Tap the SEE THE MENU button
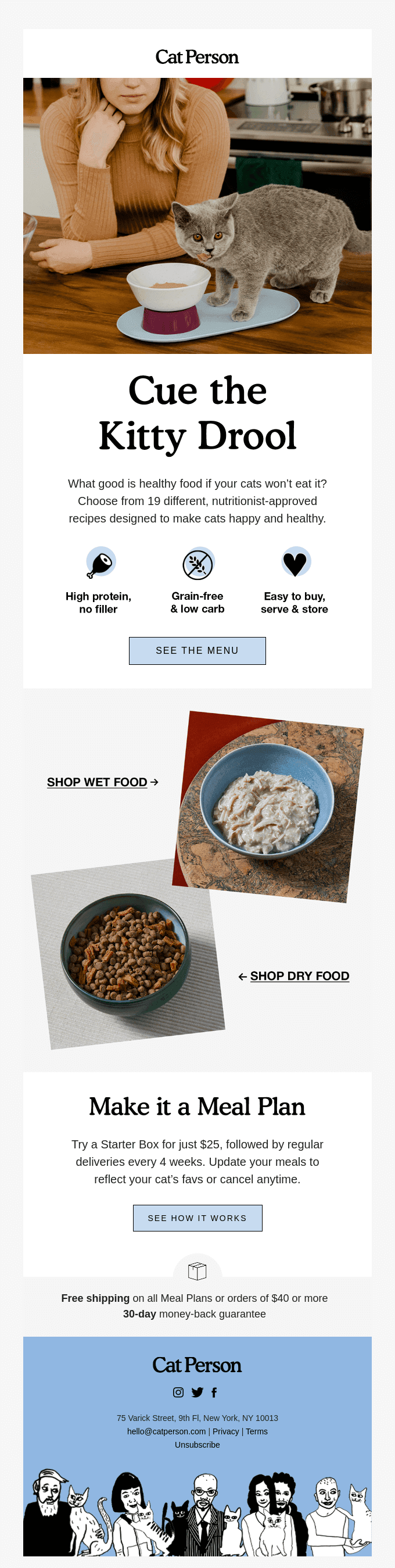This screenshot has width=395, height=1568. tap(197, 651)
